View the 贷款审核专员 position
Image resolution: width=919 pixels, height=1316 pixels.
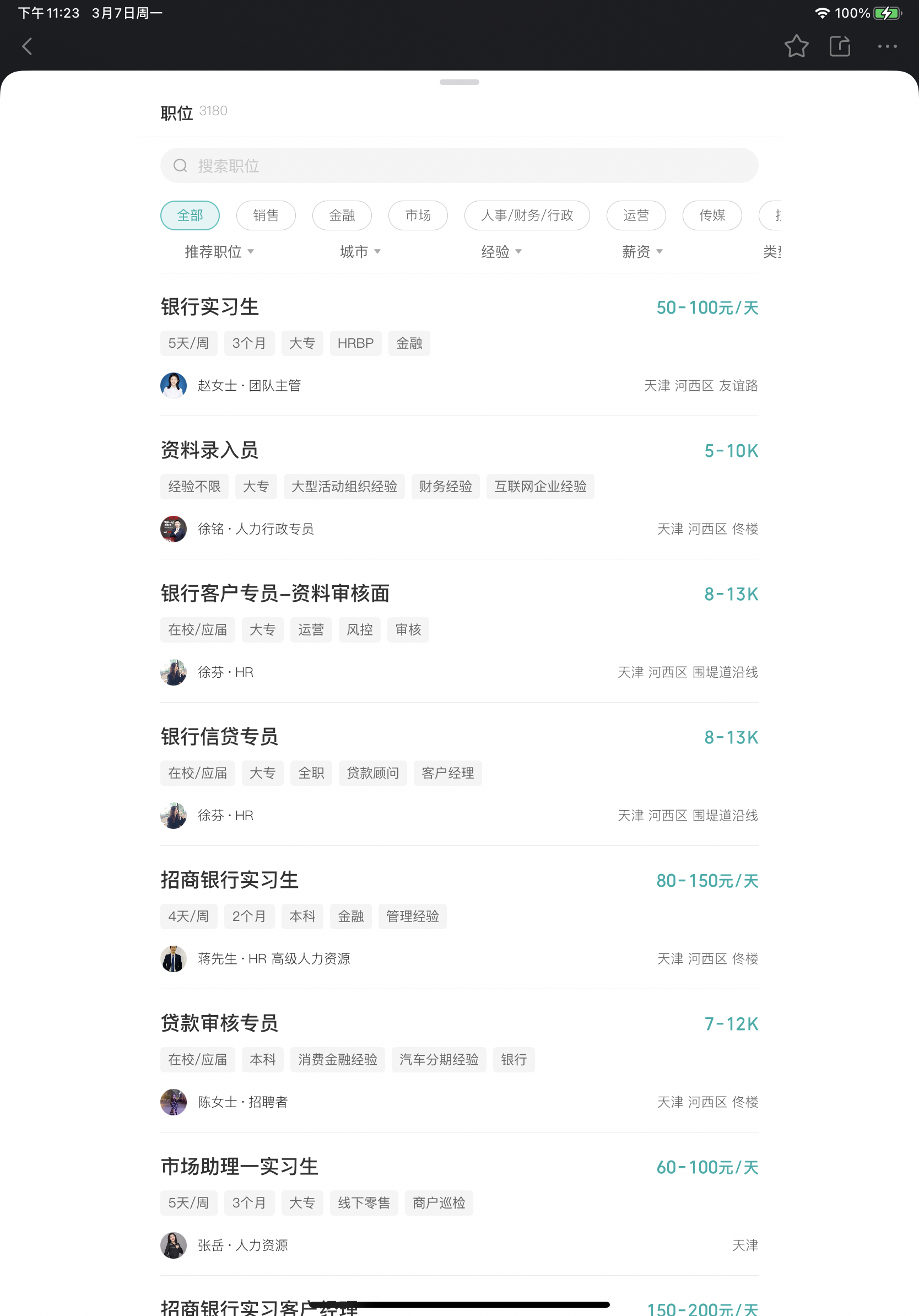click(x=219, y=1024)
